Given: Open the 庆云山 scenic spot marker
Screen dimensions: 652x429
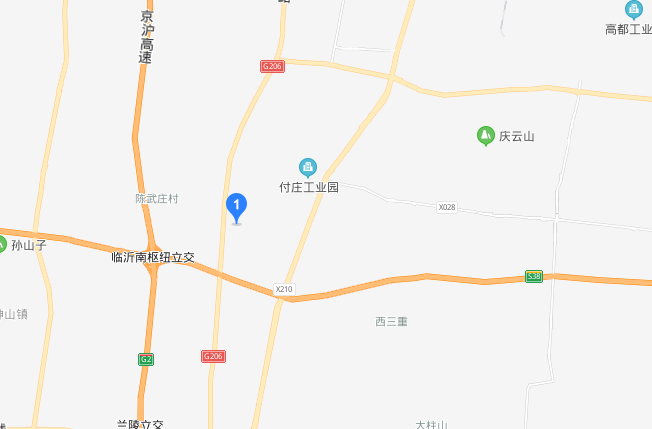Looking at the screenshot, I should tap(485, 135).
